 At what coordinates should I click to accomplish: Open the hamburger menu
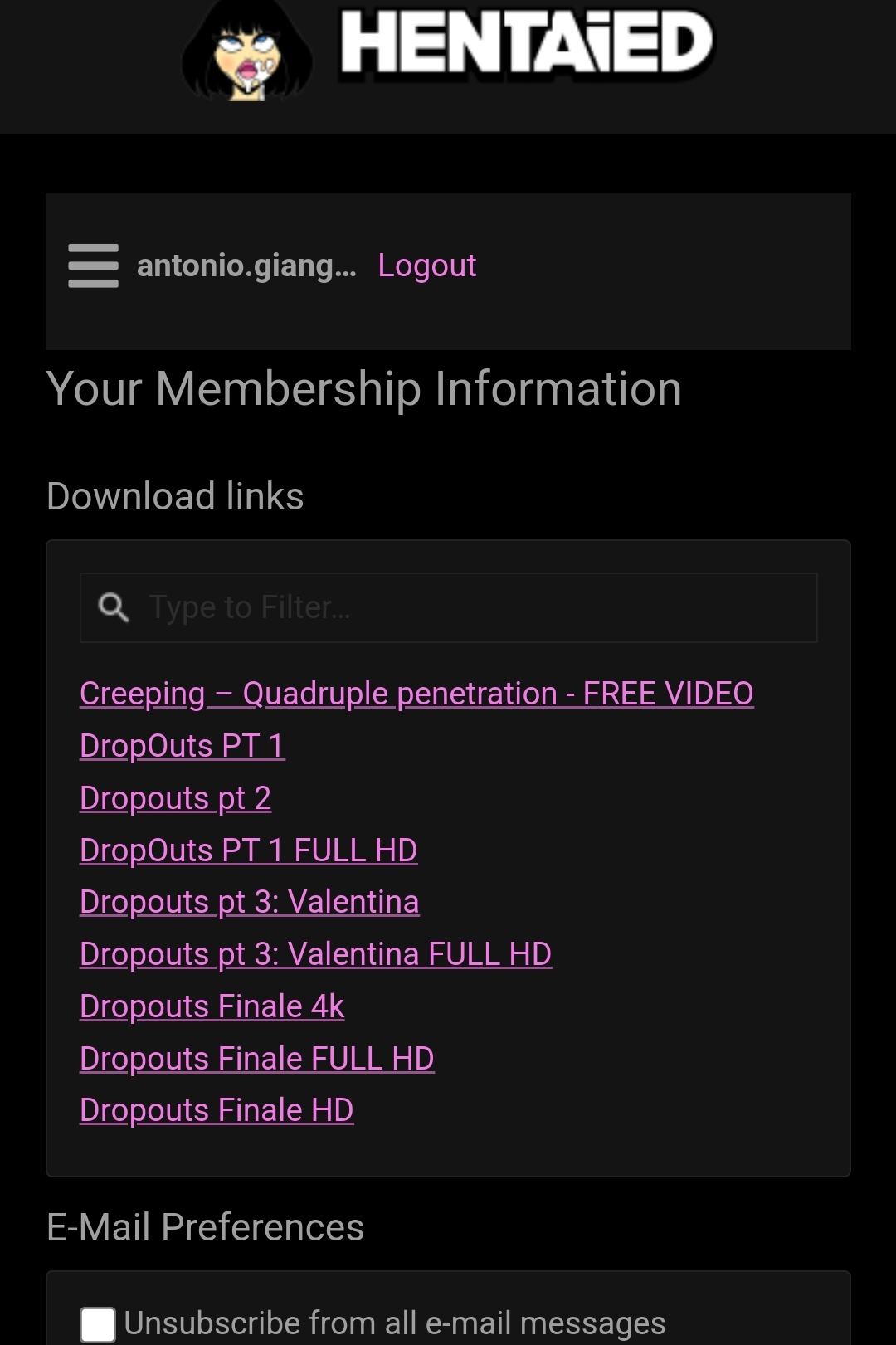coord(93,266)
